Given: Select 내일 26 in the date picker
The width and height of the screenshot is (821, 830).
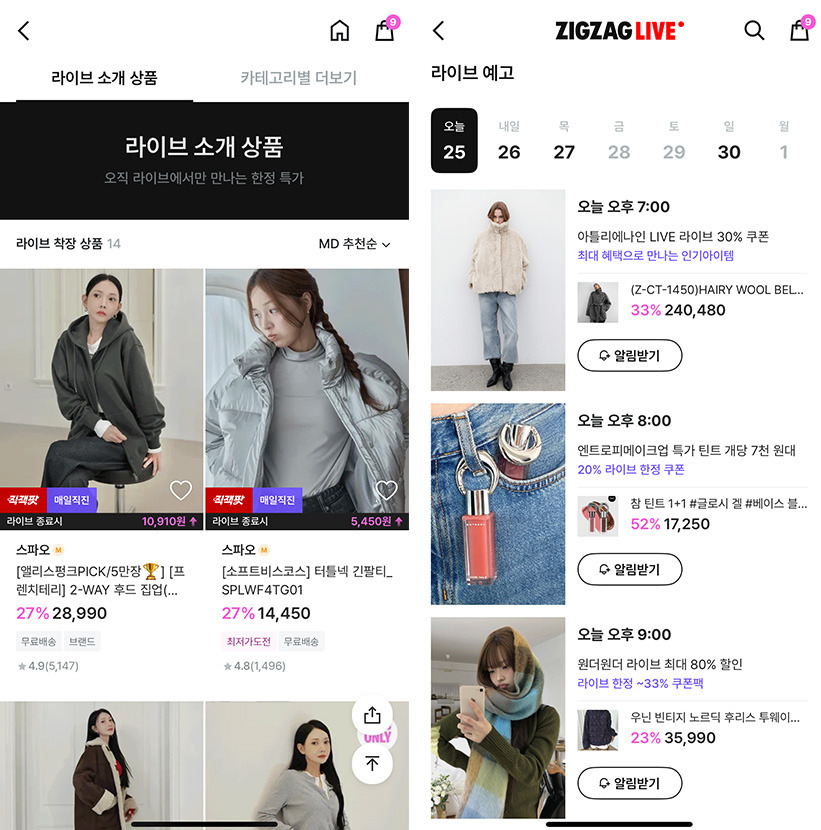Looking at the screenshot, I should coord(509,140).
